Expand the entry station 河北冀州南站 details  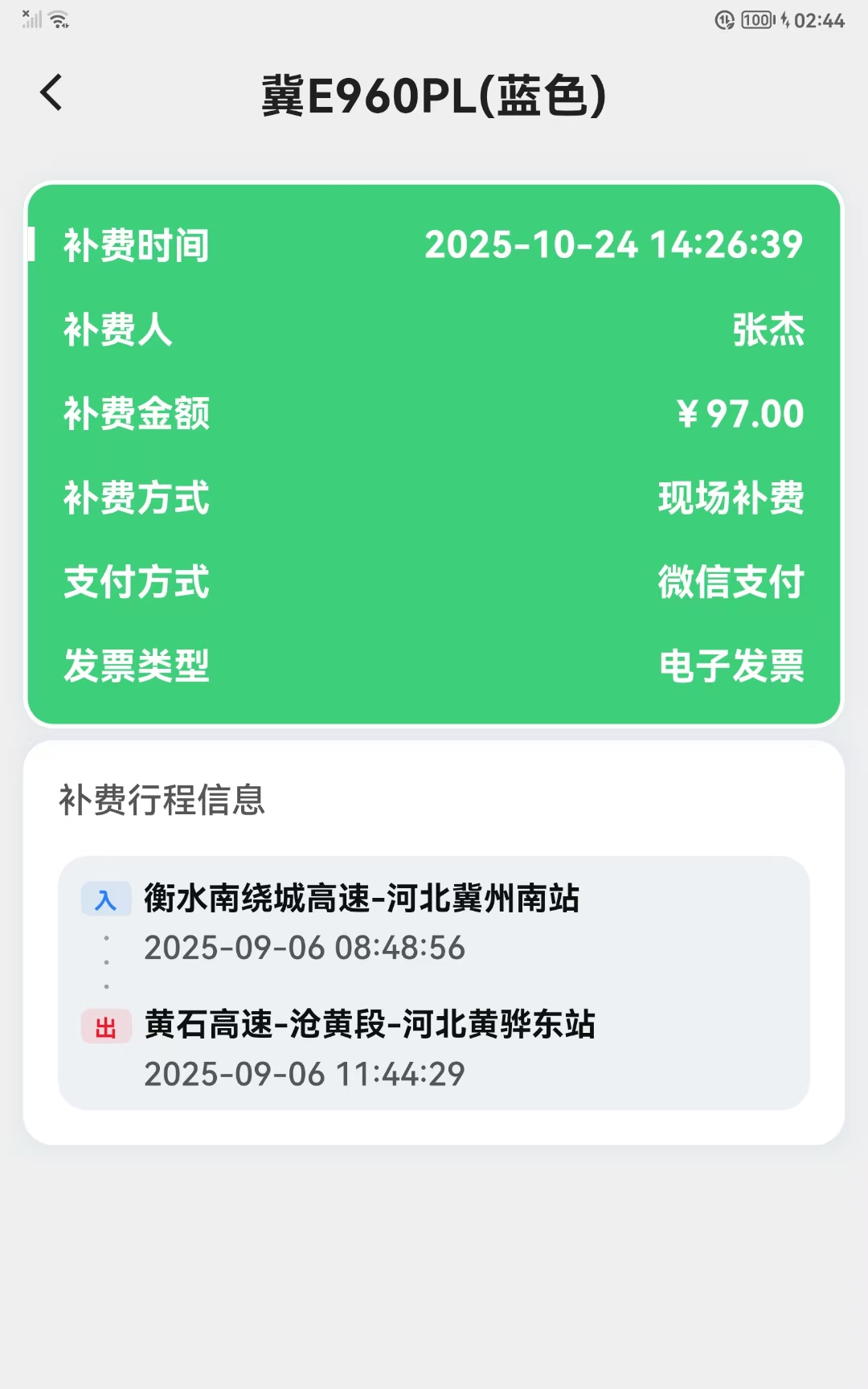363,899
